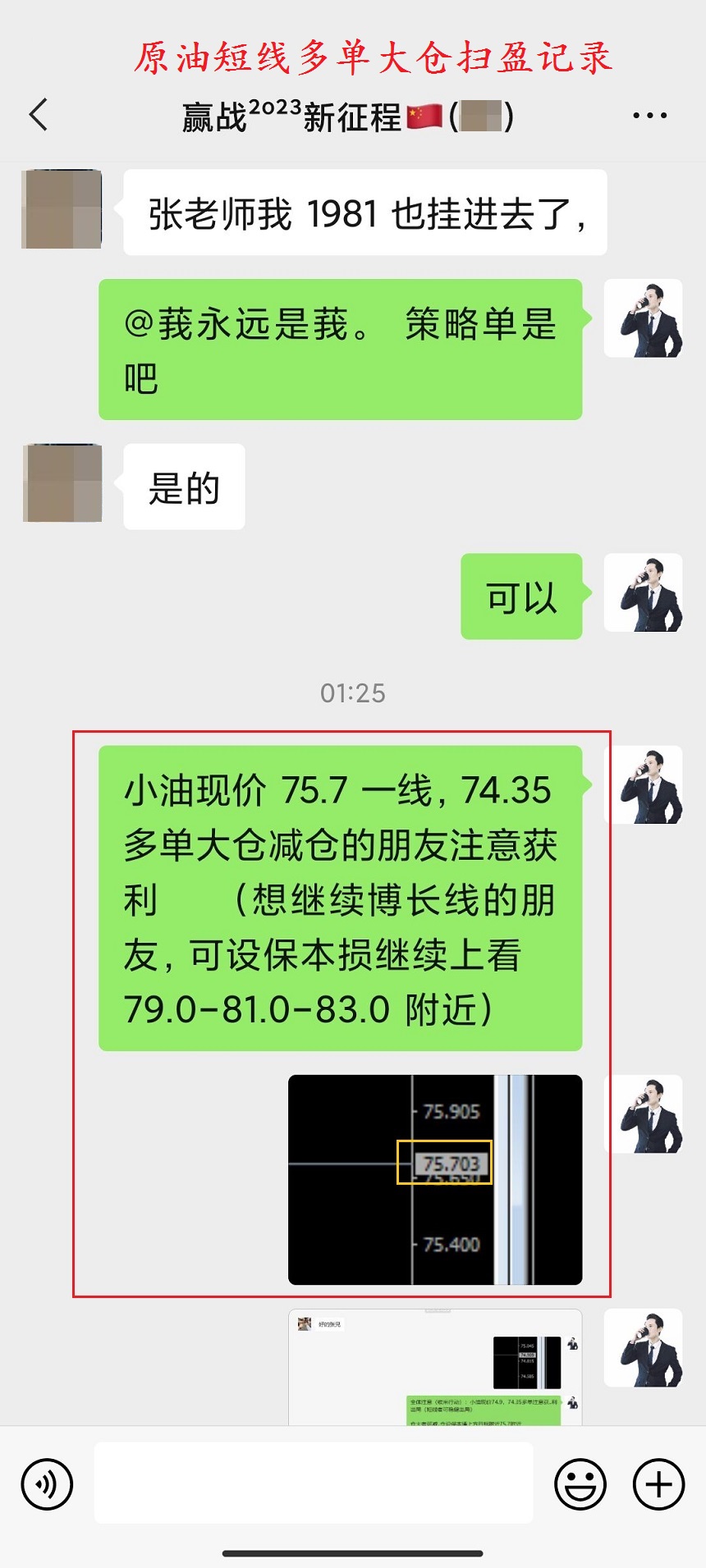Focus the message text field
706x1568 pixels.
(x=314, y=1483)
